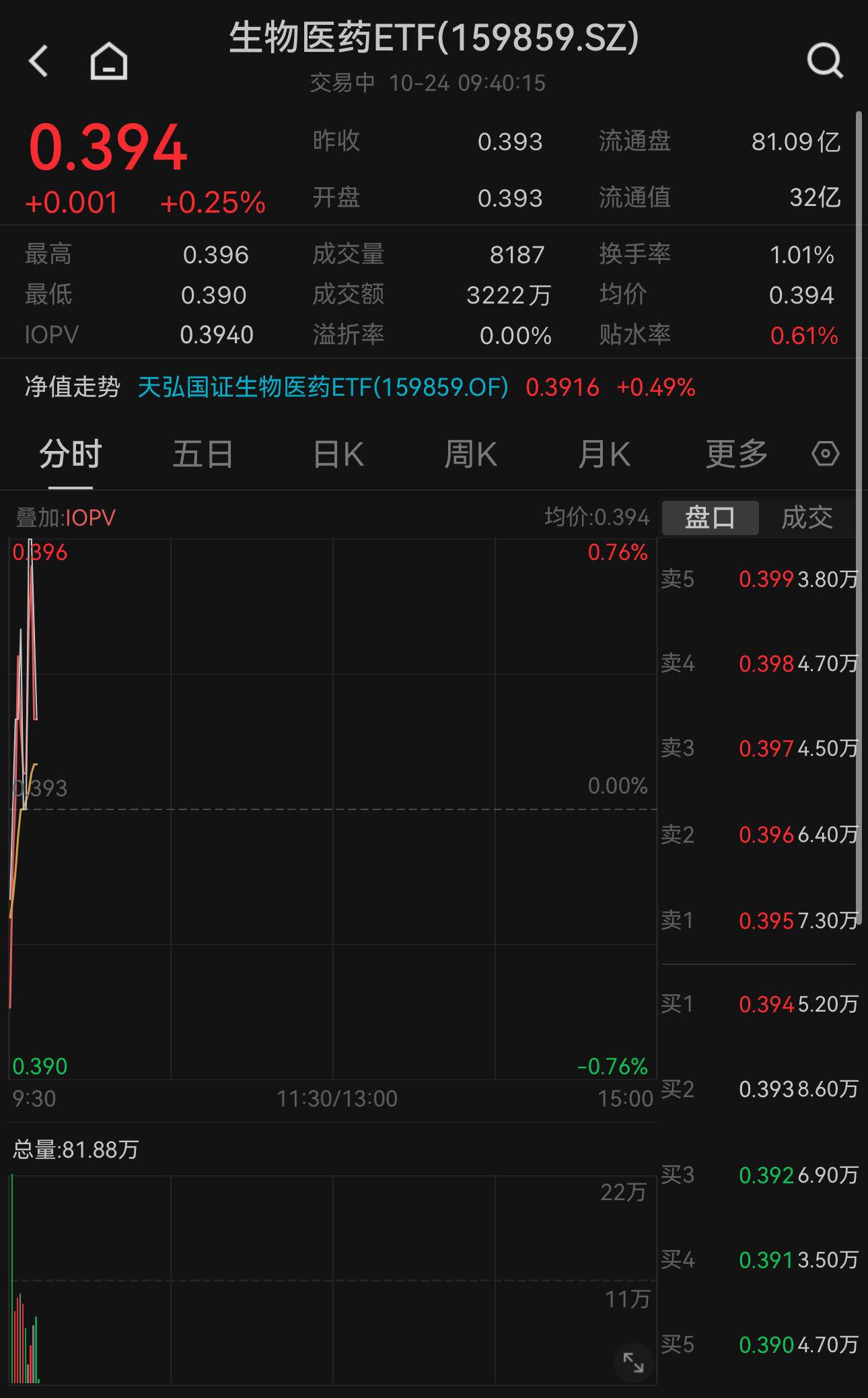
Task: Expand the chart to fullscreen
Action: point(633,1362)
